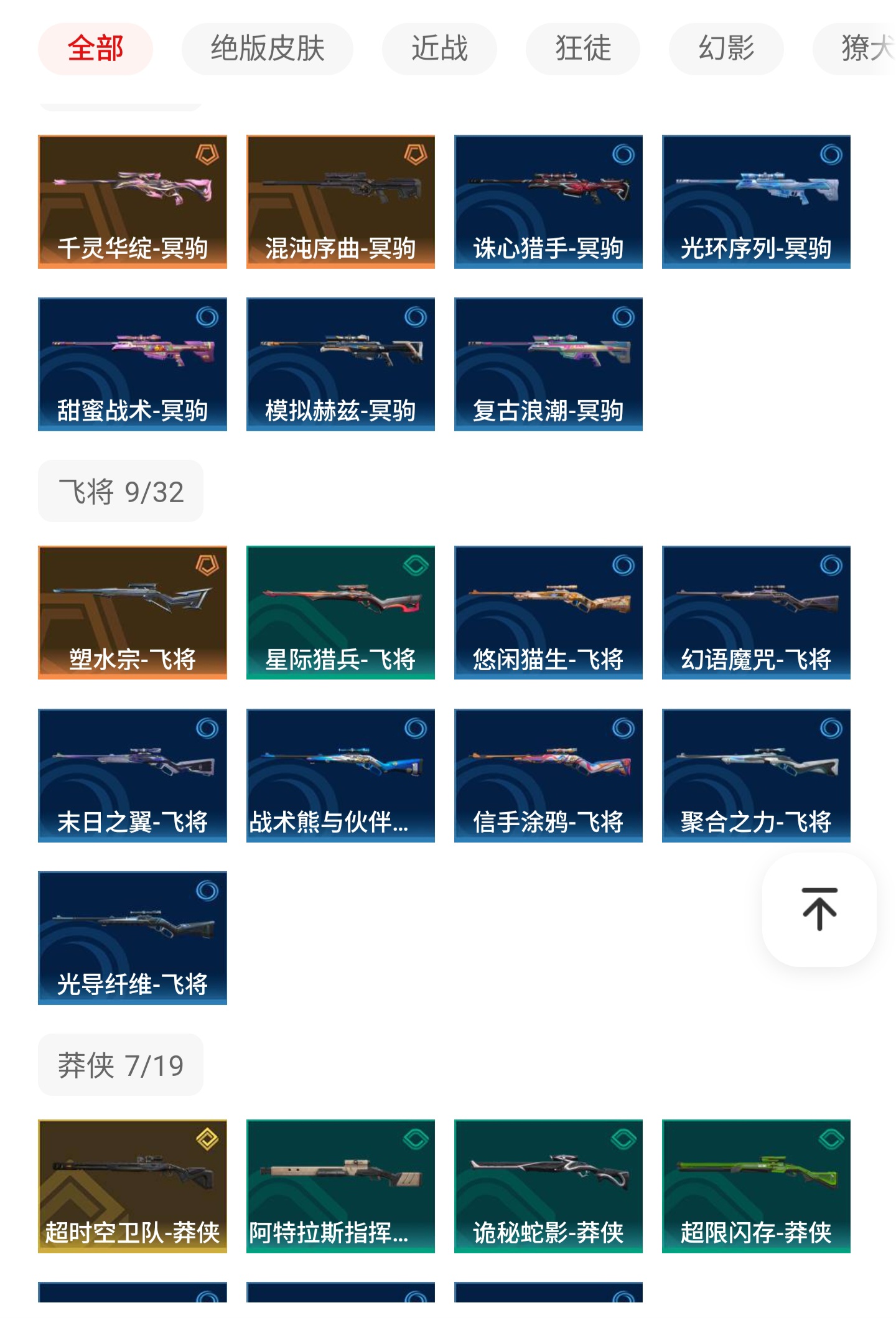Open the 末日之翼-飞将 skin card

133,775
